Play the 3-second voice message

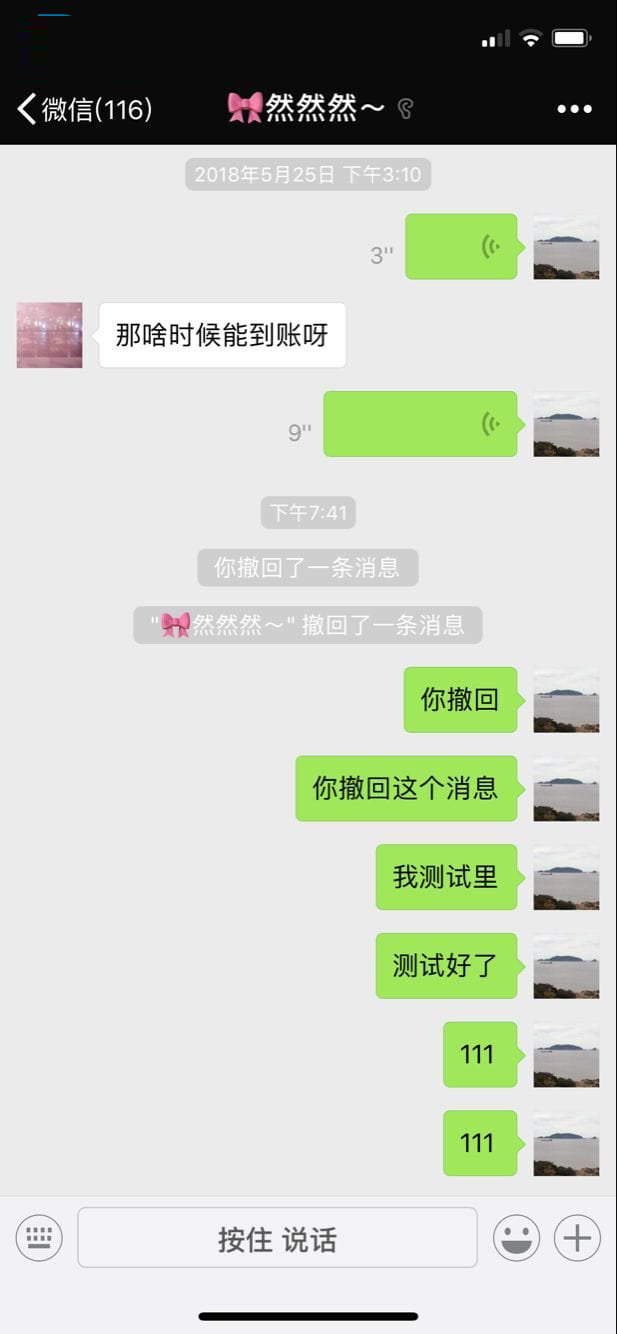(x=461, y=246)
